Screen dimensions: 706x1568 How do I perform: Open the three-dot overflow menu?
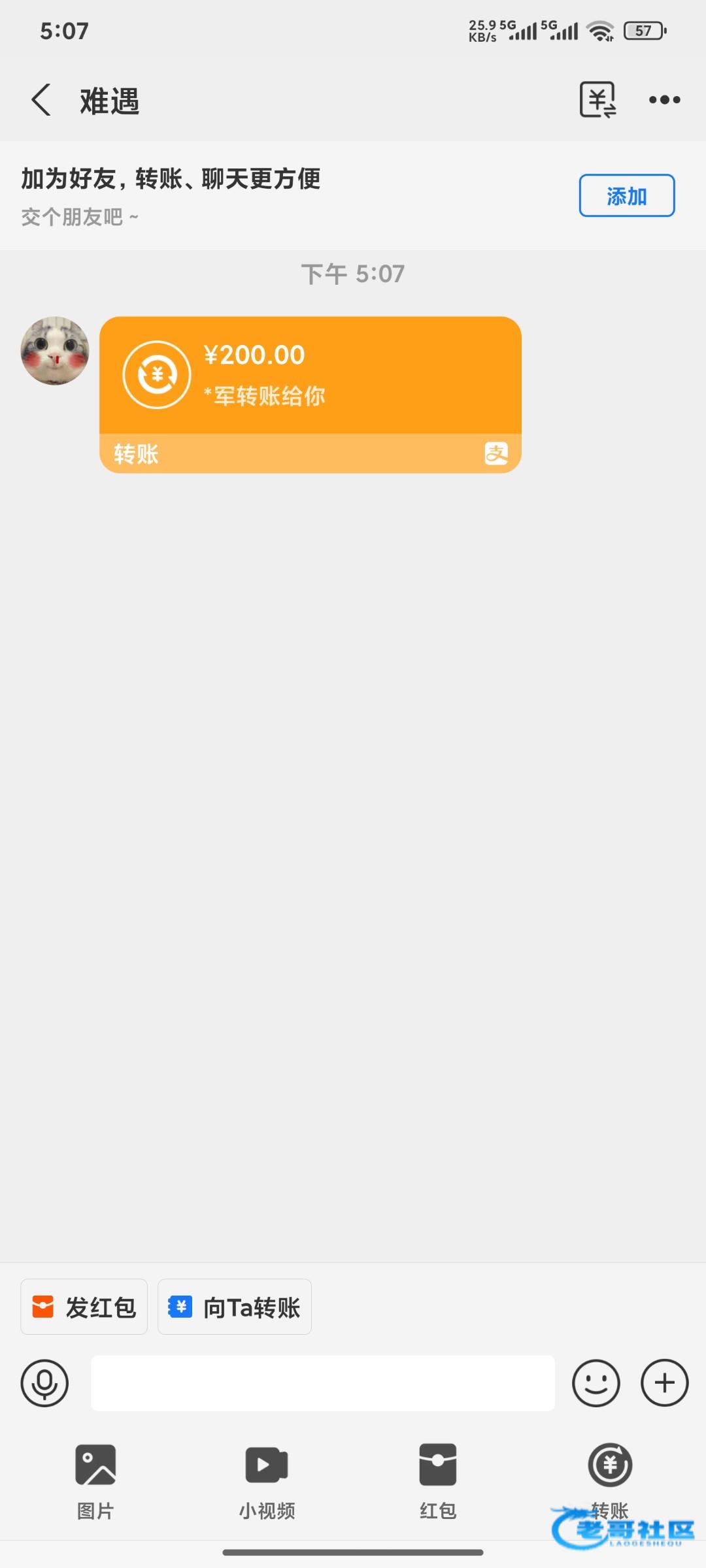664,100
